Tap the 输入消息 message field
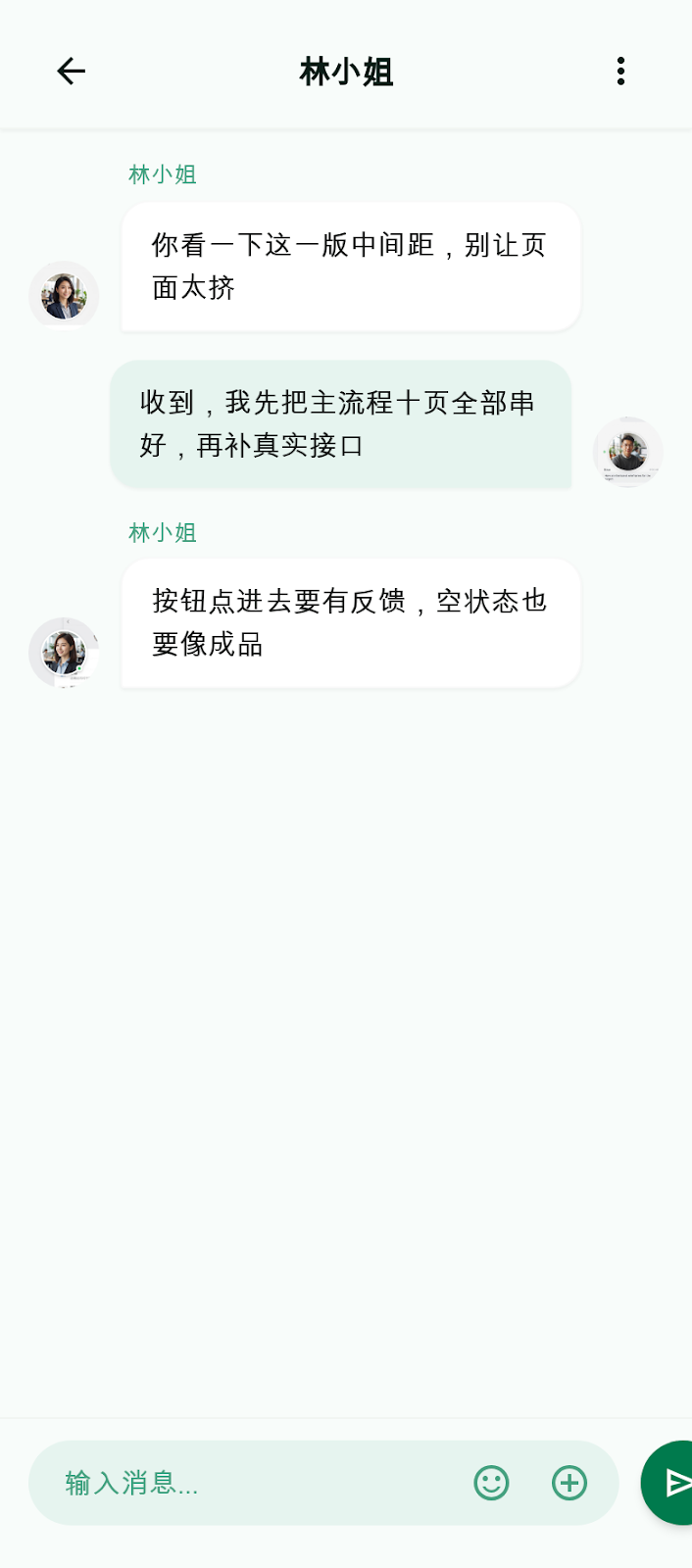Viewport: 692px width, 1568px height. [x=259, y=1483]
